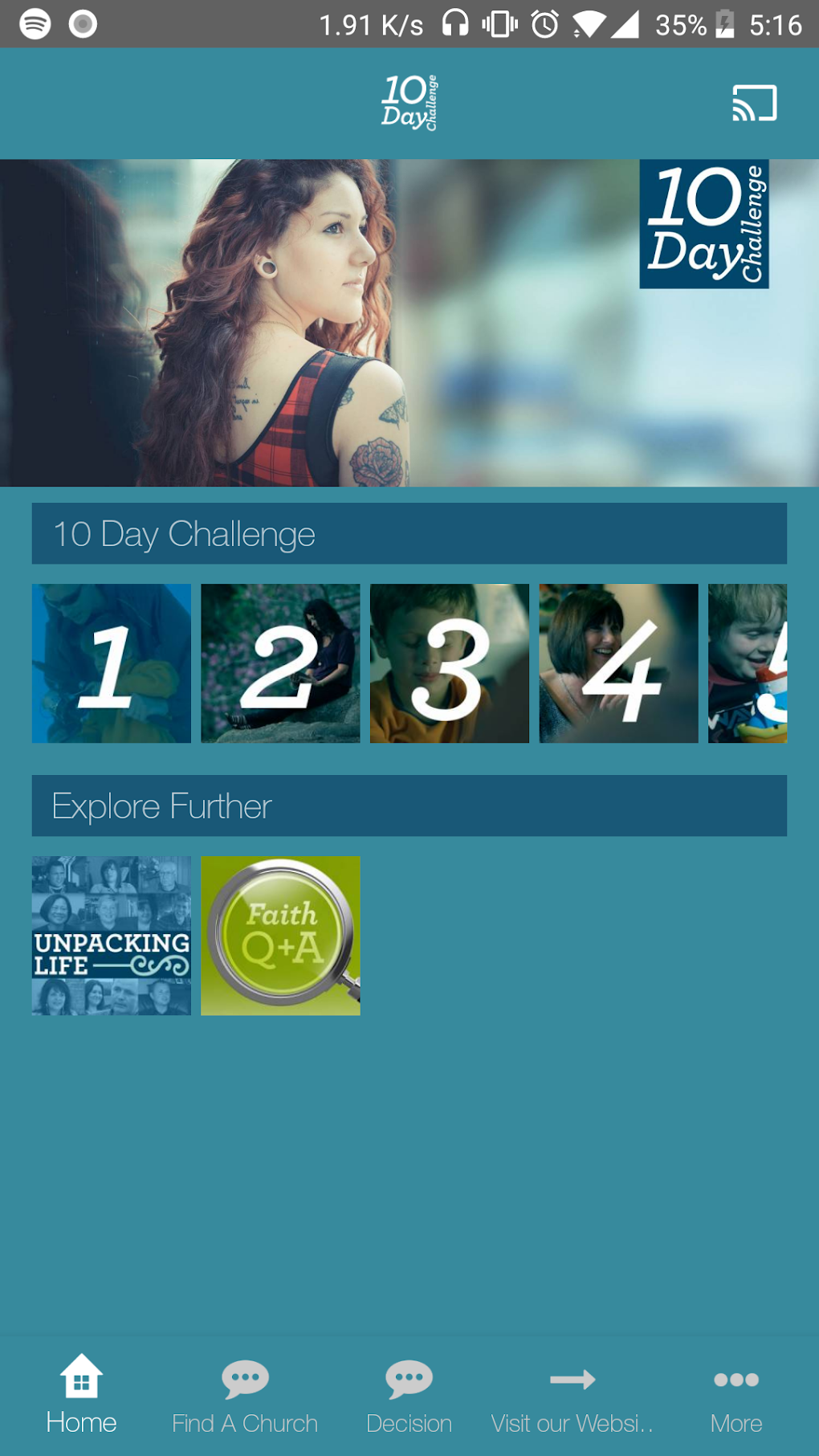This screenshot has height=1456, width=819.
Task: Open the Day 3 thumbnail
Action: coord(450,663)
